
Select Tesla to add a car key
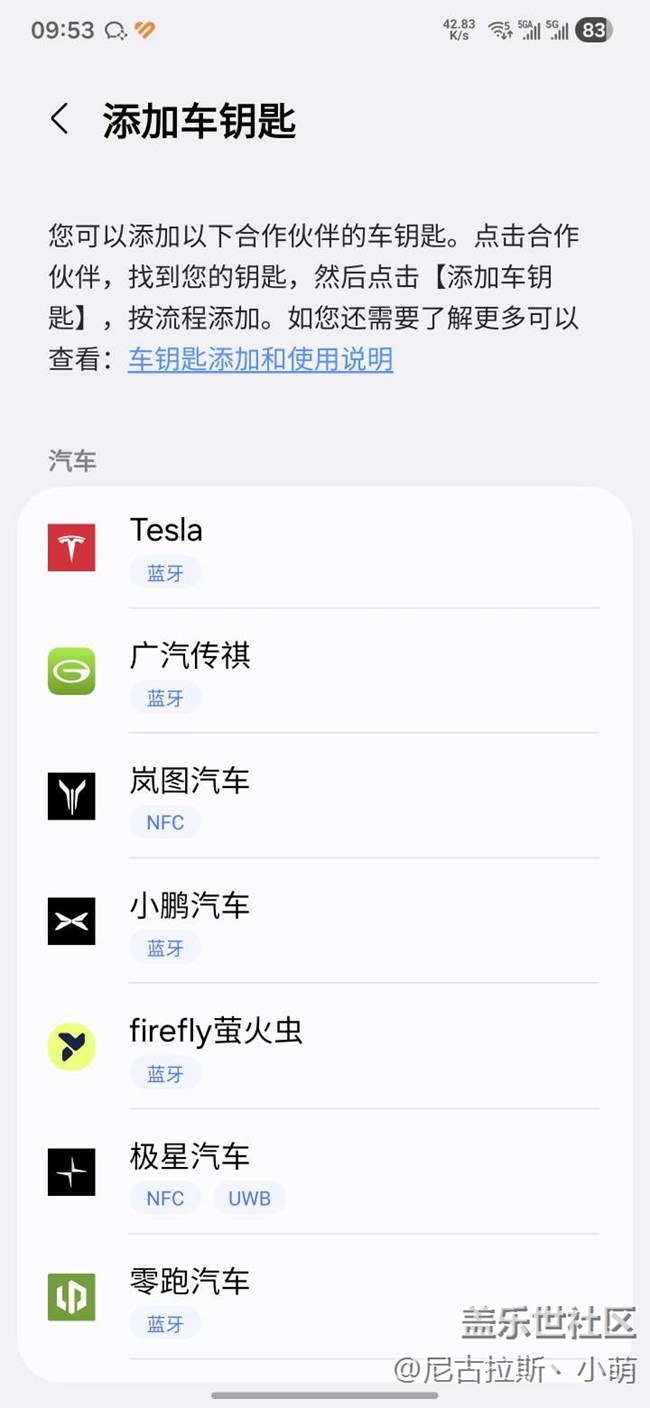[x=324, y=547]
